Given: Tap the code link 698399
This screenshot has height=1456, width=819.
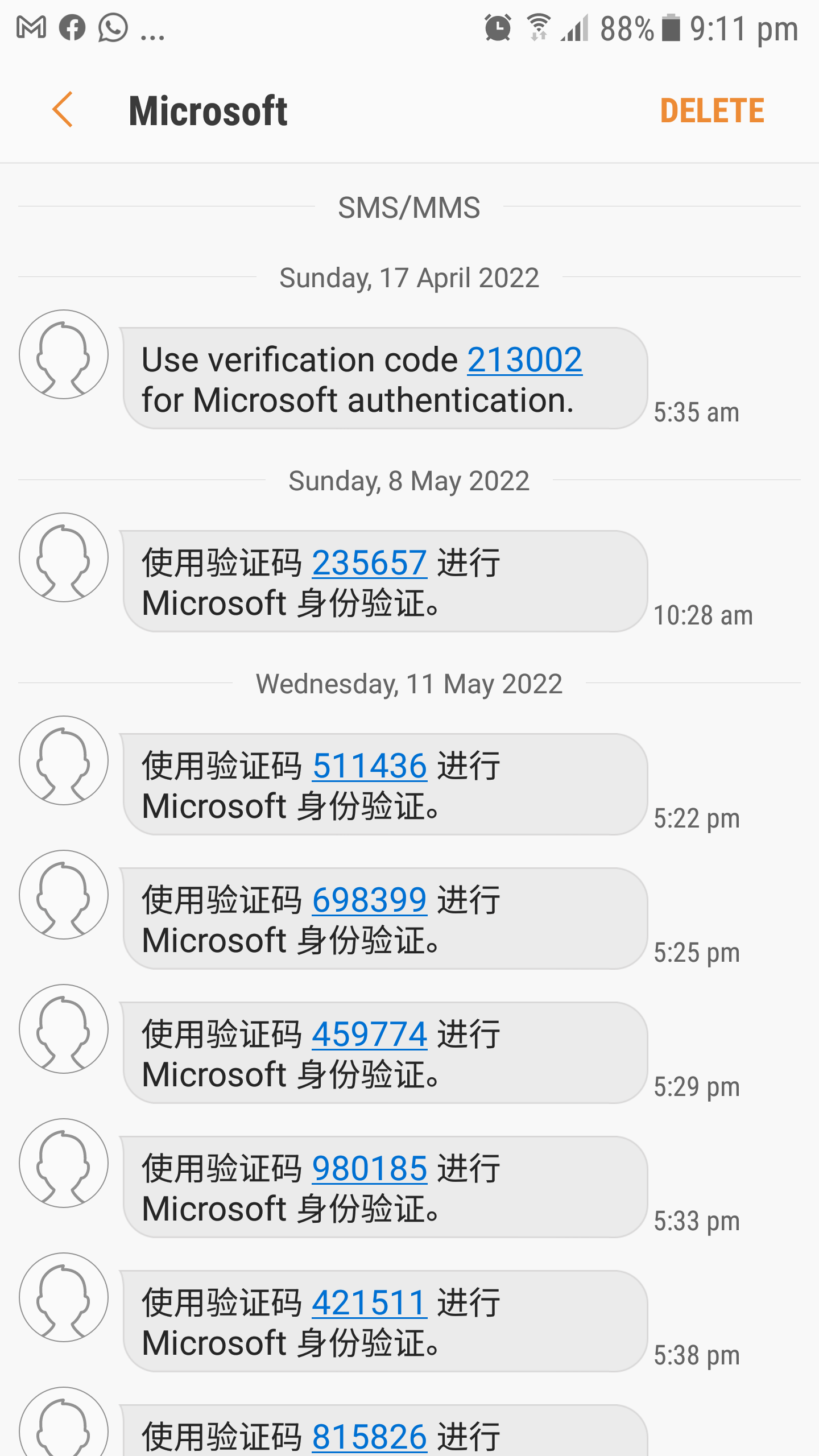Looking at the screenshot, I should 369,900.
